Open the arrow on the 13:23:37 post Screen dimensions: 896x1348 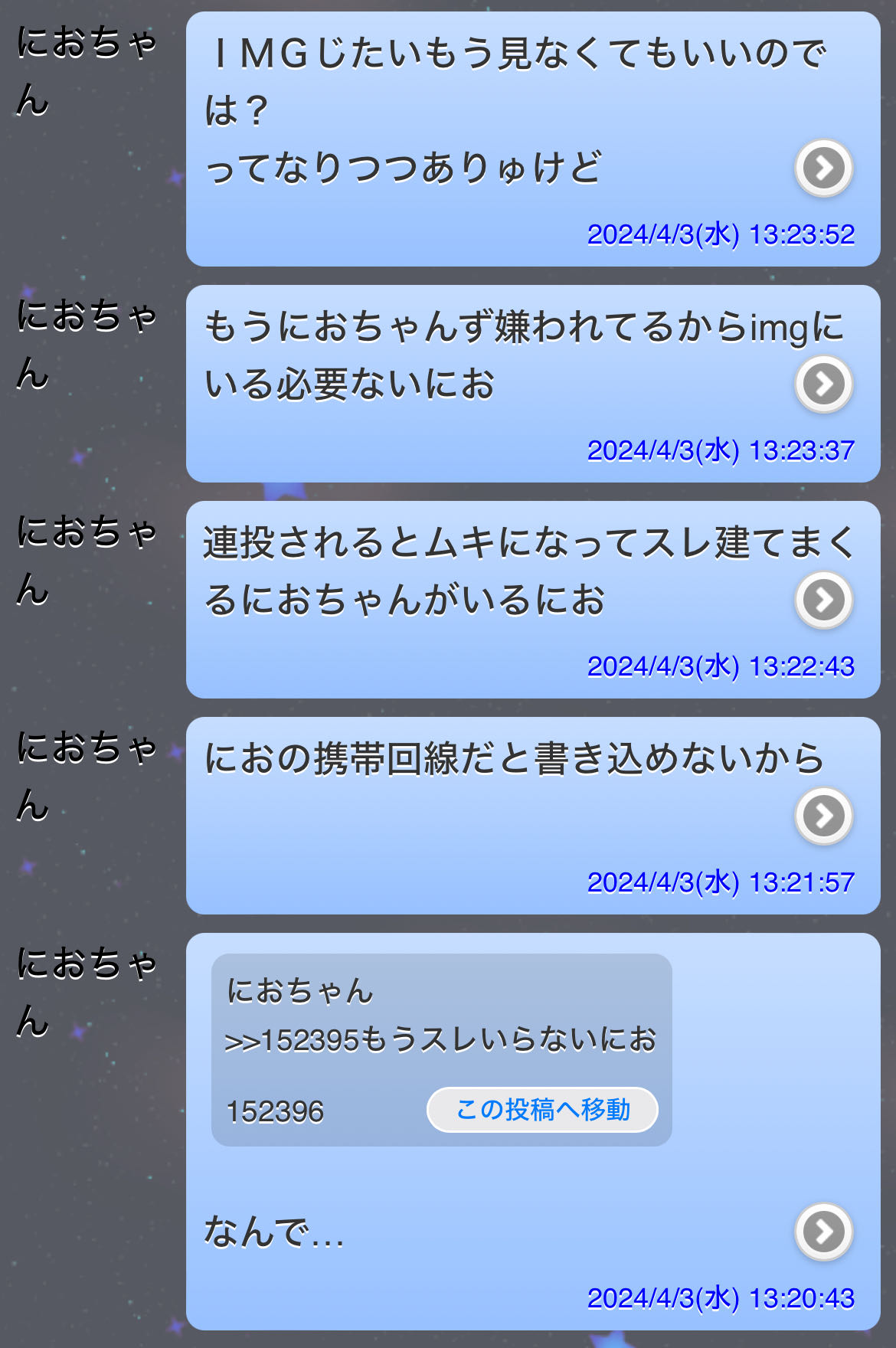(824, 384)
